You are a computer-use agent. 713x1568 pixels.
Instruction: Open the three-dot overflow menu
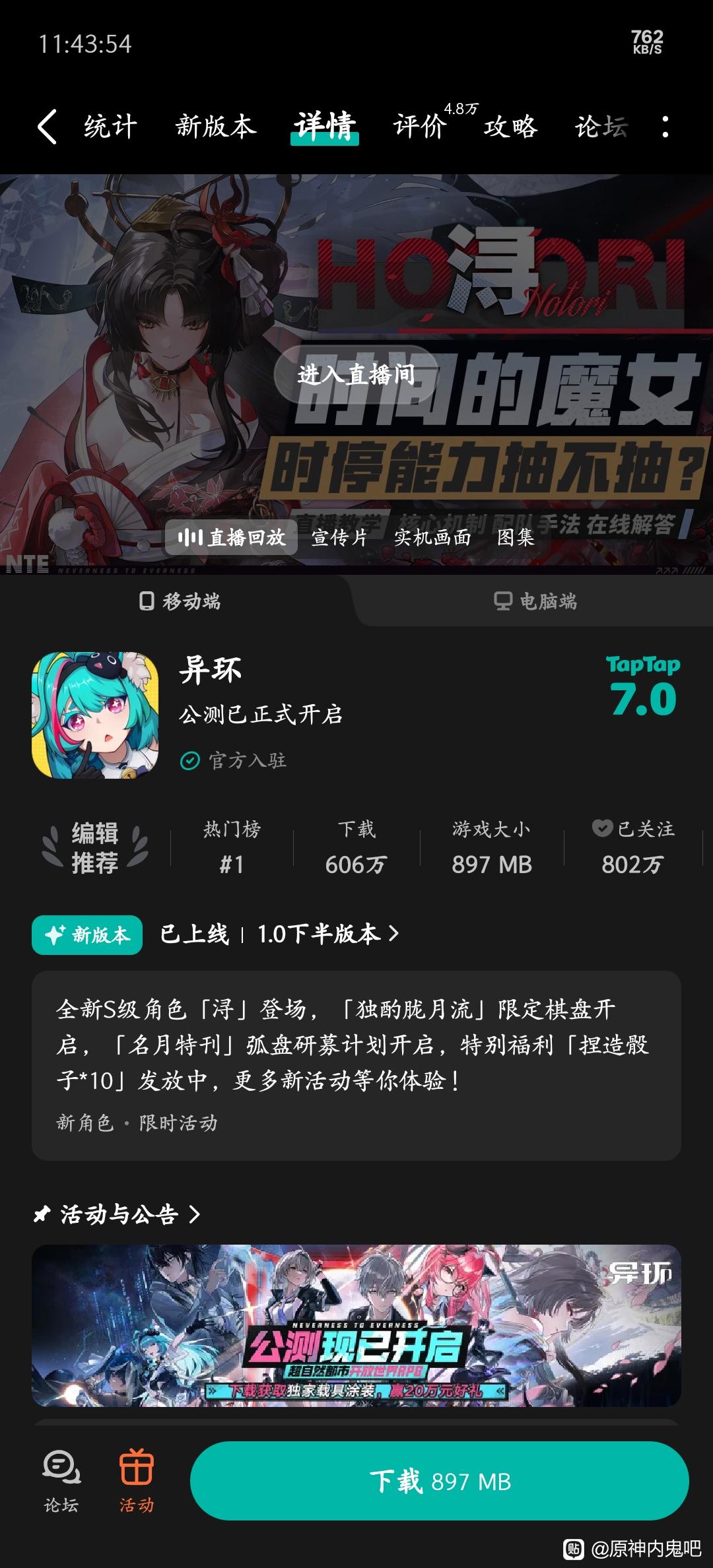click(x=665, y=126)
